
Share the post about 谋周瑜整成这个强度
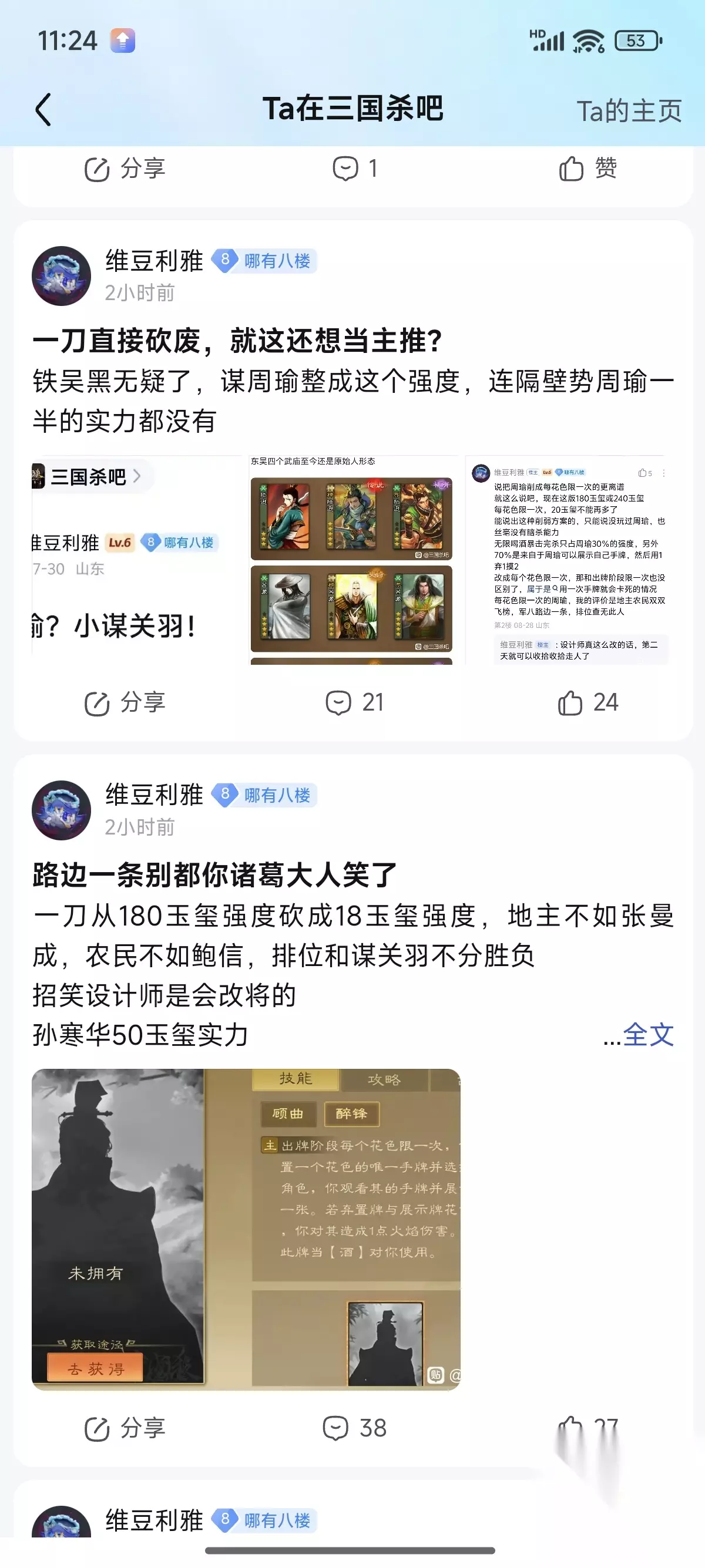125,702
